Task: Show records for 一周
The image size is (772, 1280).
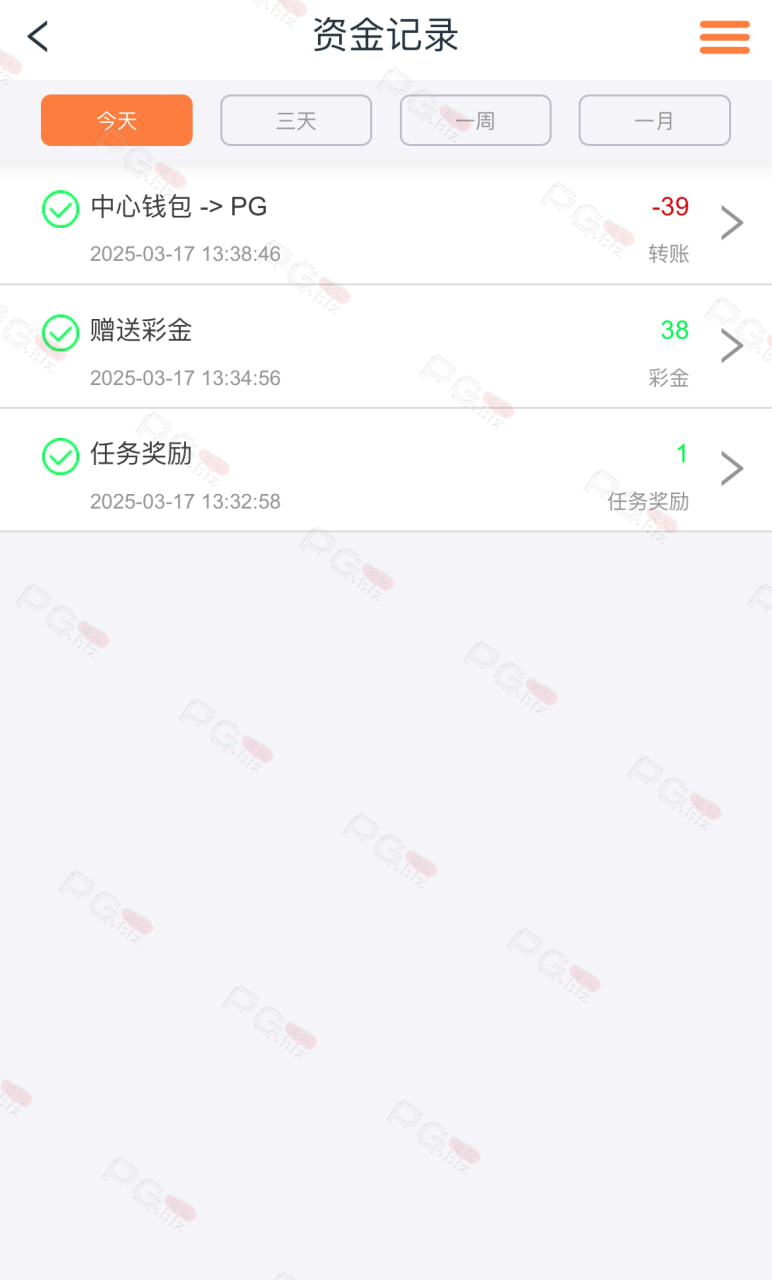Action: coord(476,121)
